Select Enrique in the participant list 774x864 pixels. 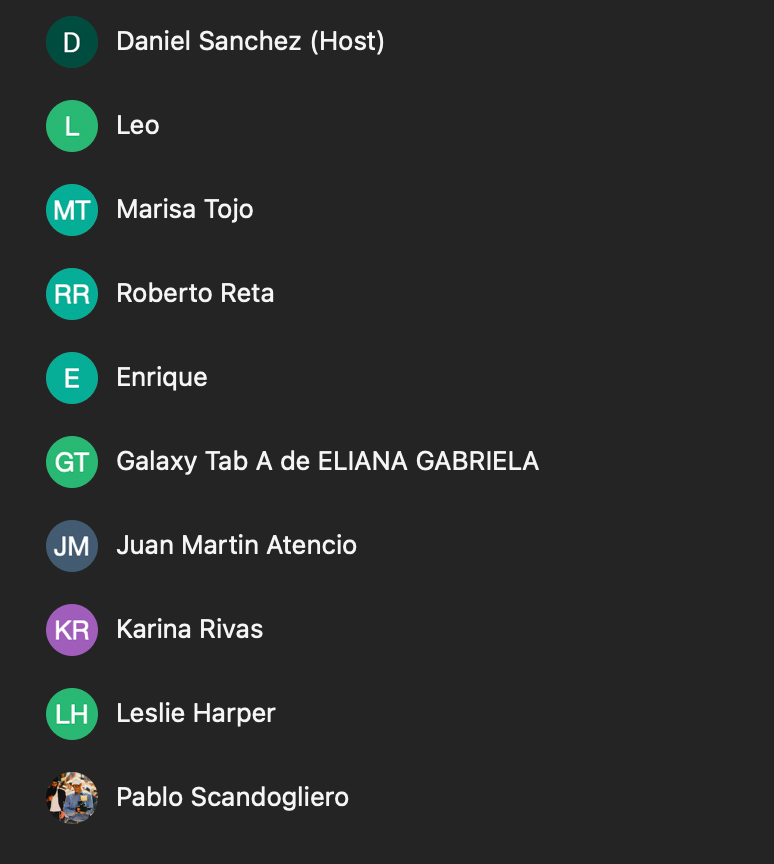162,378
